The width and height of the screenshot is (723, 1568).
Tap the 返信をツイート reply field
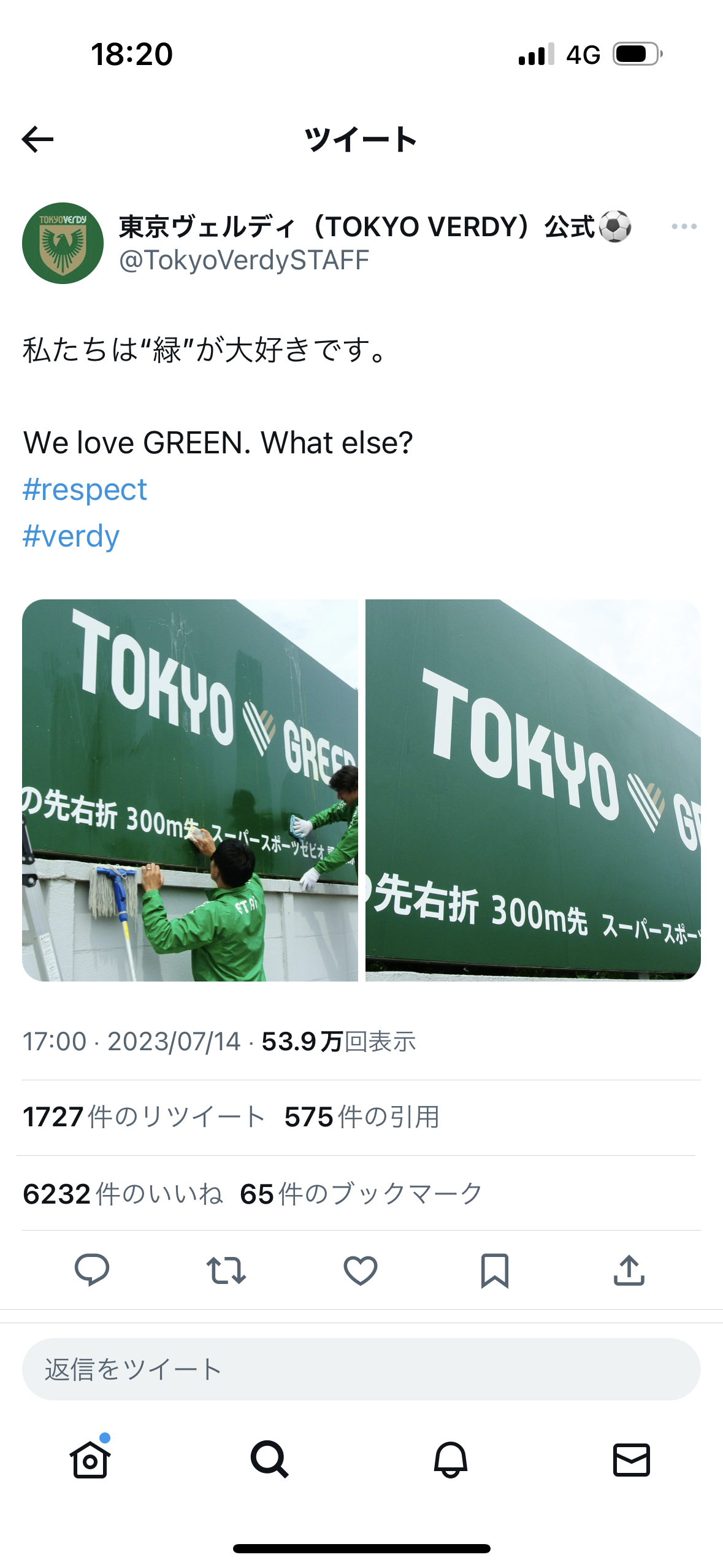[x=361, y=1369]
